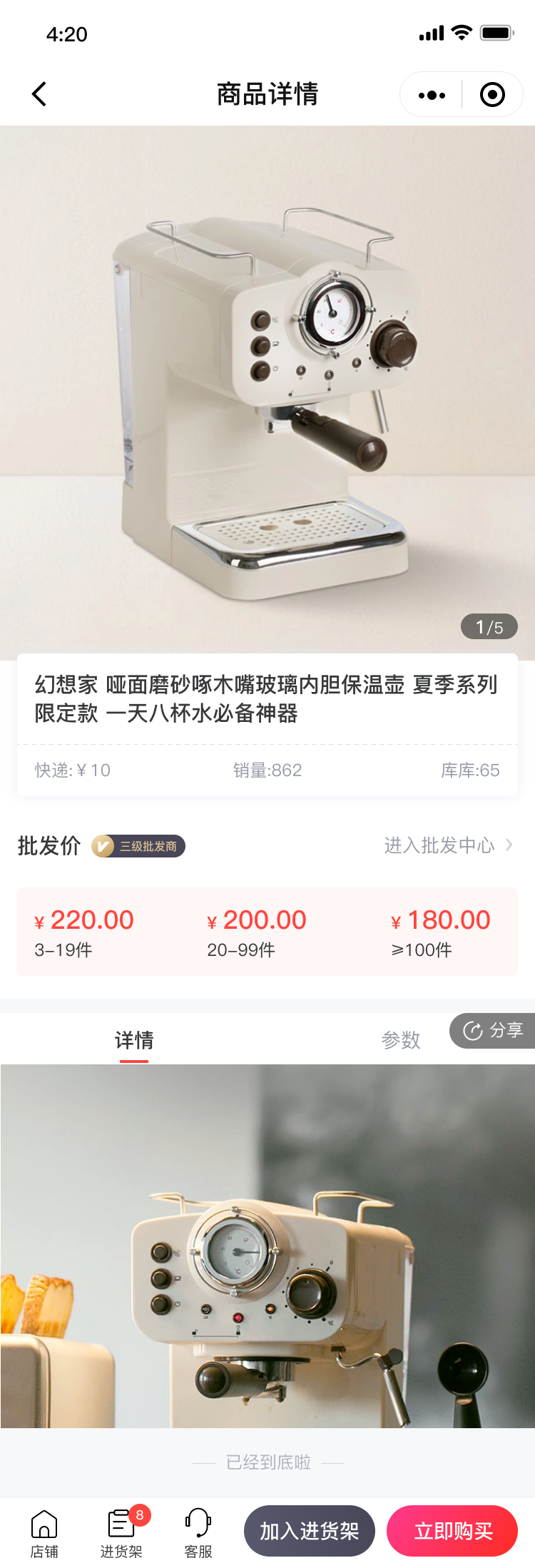Switch to the 详情 tab
Image resolution: width=535 pixels, height=1568 pixels.
134,1040
